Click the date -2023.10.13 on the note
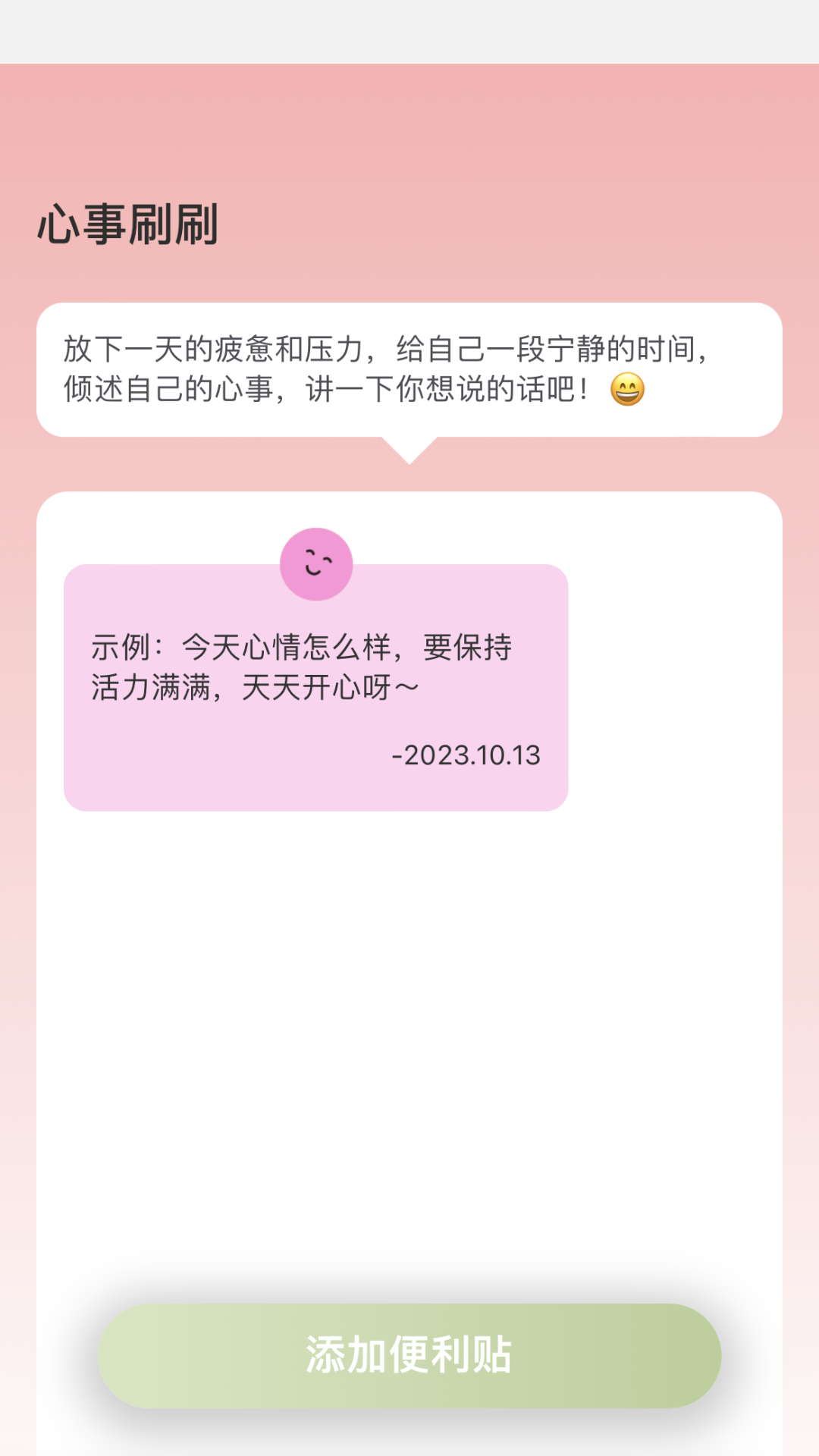819x1456 pixels. pyautogui.click(x=466, y=756)
